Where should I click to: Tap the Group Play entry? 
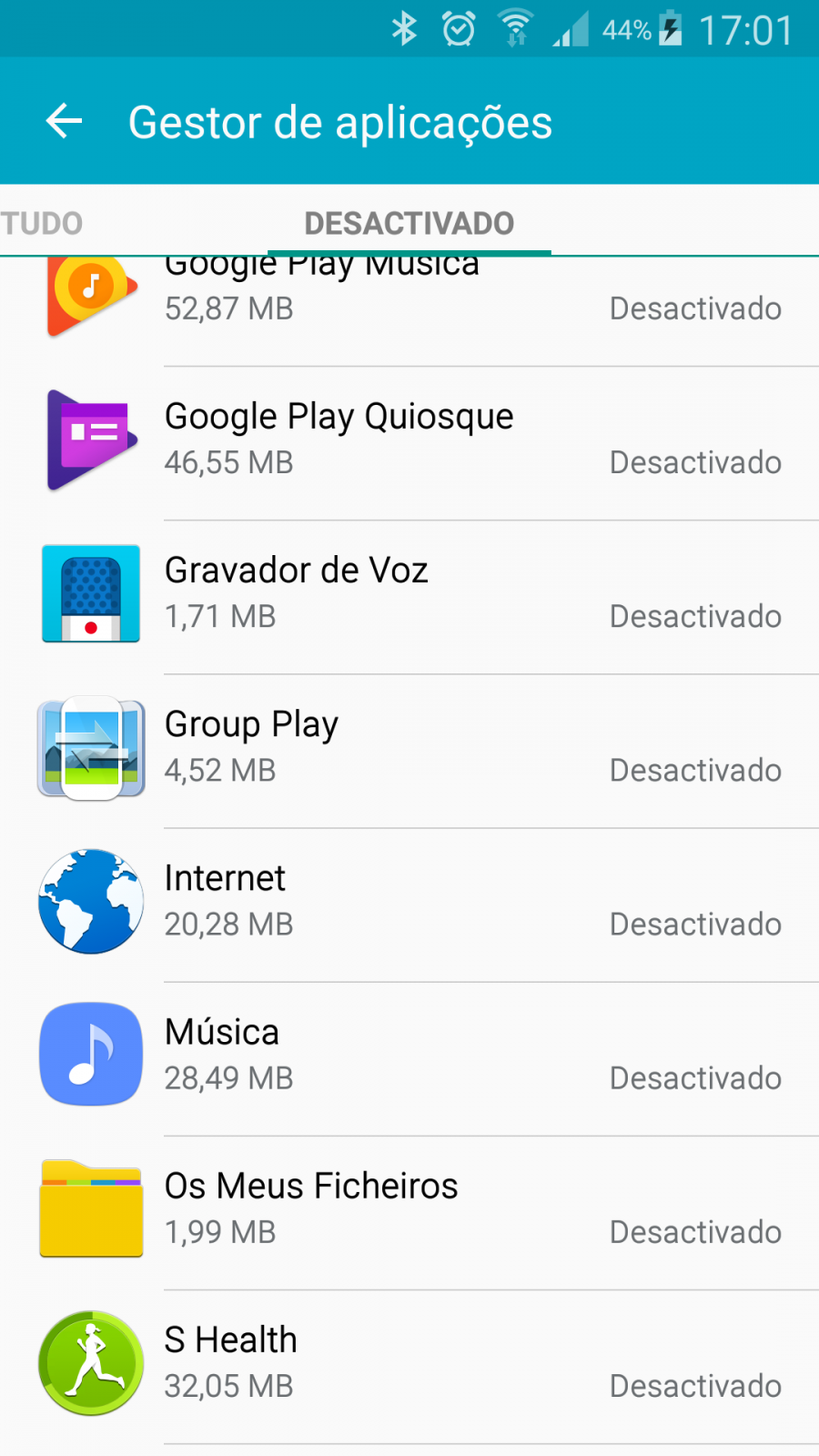point(409,751)
